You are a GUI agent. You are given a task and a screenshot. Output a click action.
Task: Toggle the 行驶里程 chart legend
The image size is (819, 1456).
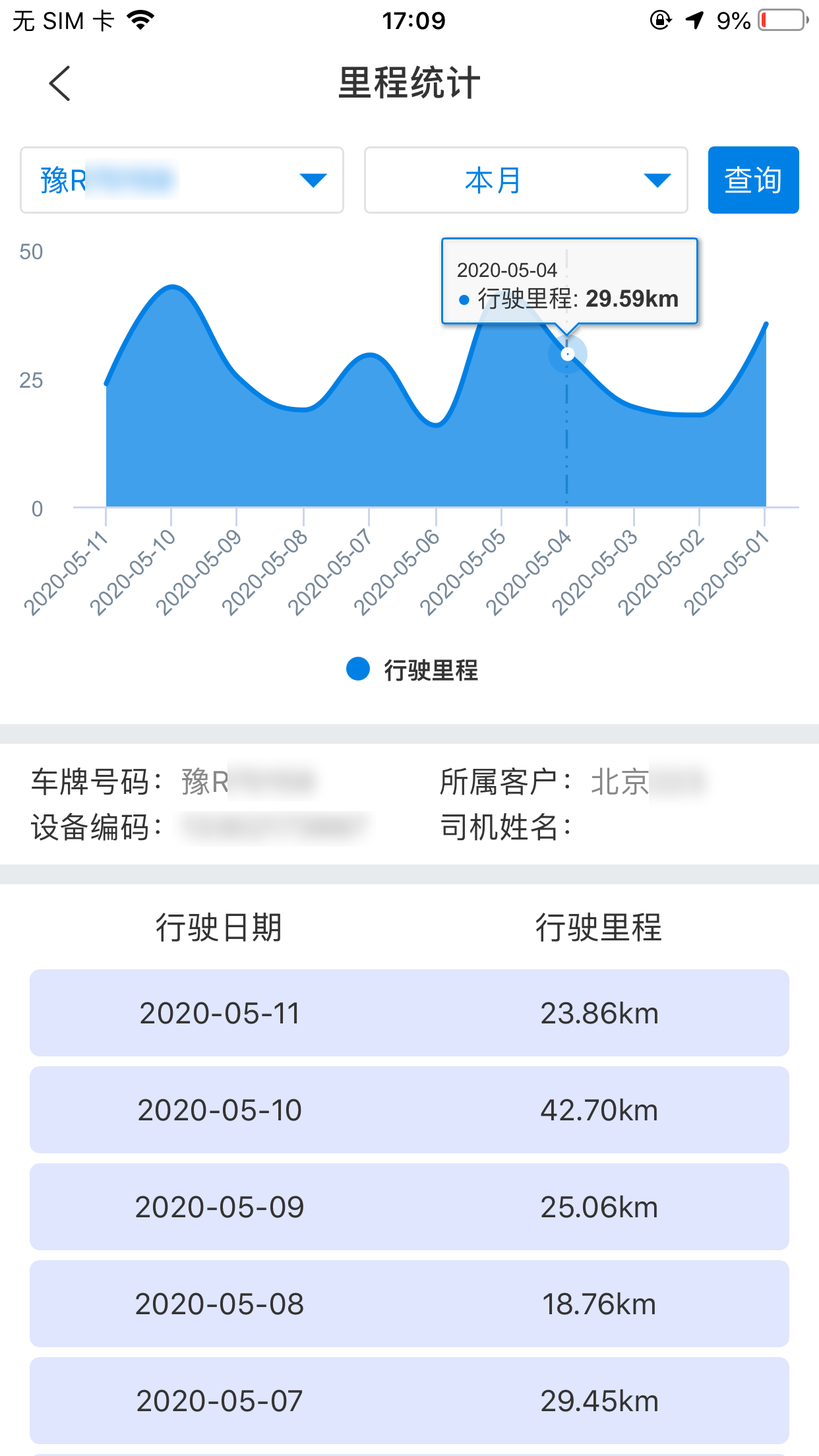[412, 670]
